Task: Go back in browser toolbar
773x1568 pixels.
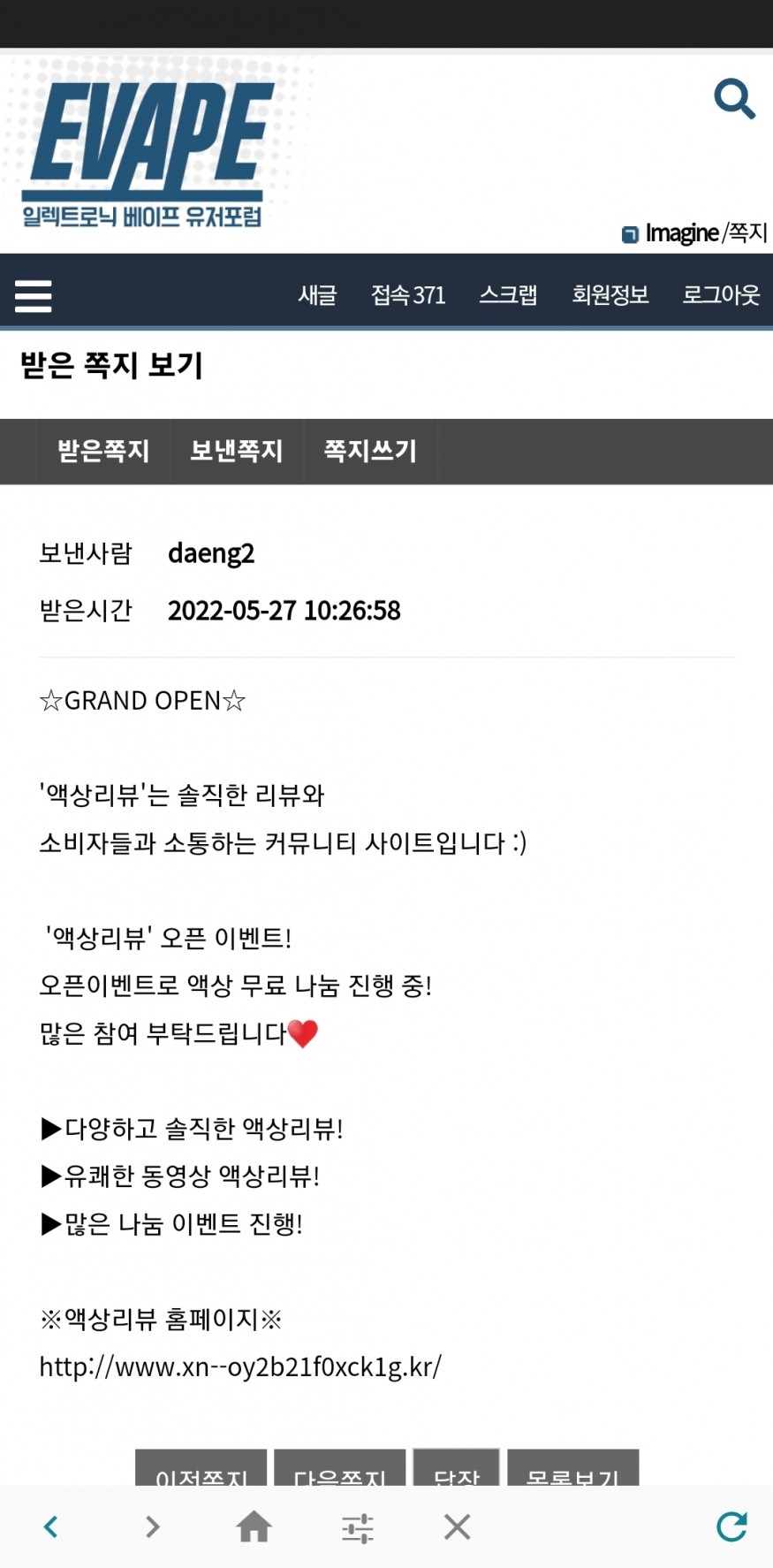Action: [51, 1526]
